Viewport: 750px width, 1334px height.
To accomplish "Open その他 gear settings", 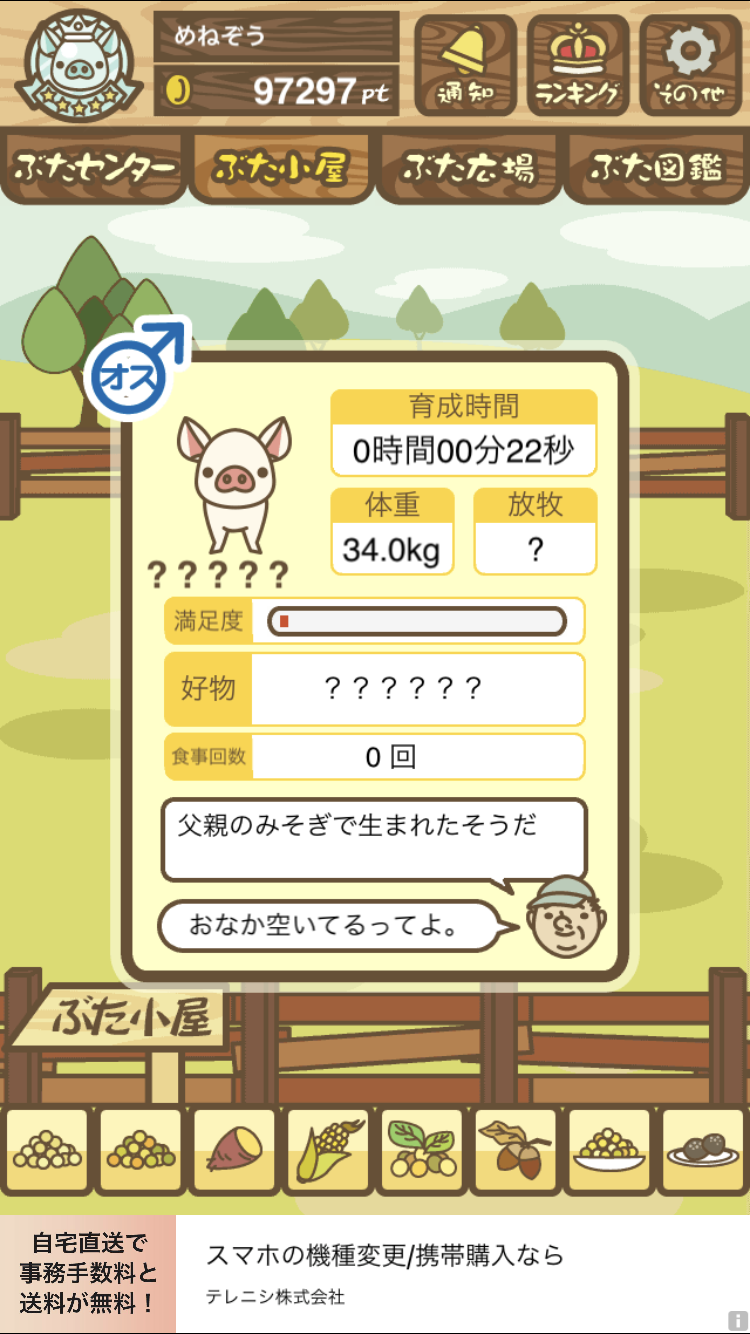I will pyautogui.click(x=690, y=65).
